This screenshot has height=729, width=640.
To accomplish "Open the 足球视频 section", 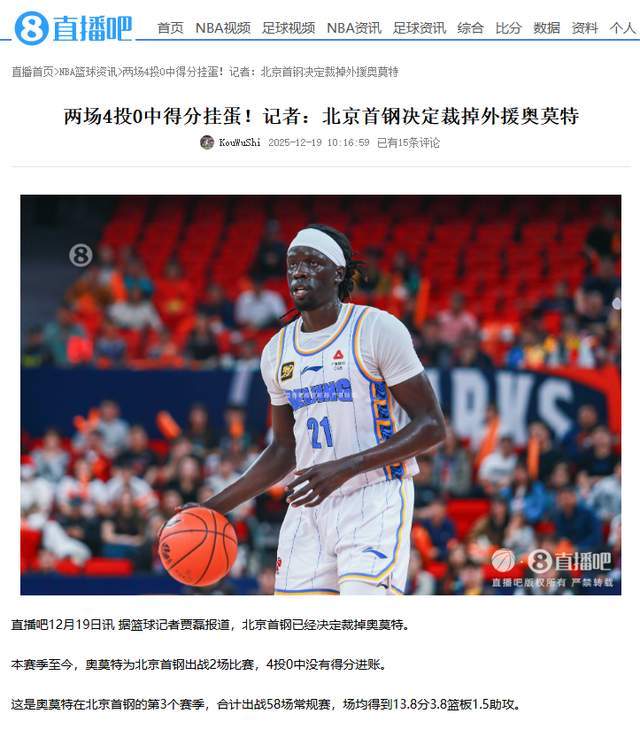I will click(x=288, y=28).
